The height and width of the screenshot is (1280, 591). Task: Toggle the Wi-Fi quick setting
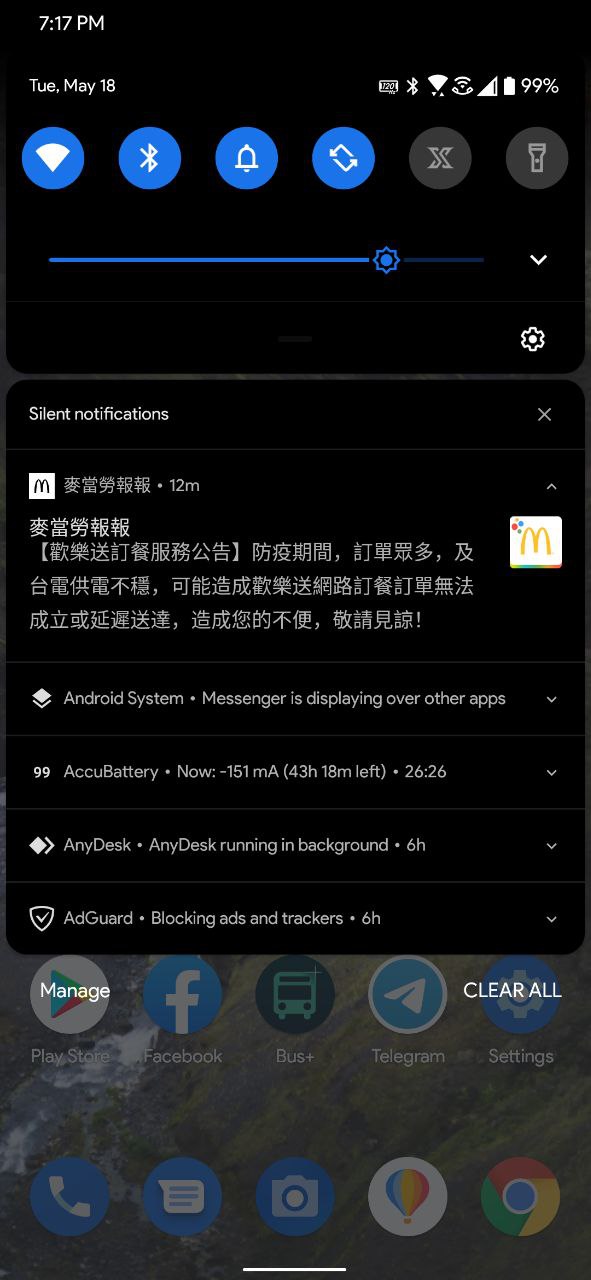53,158
